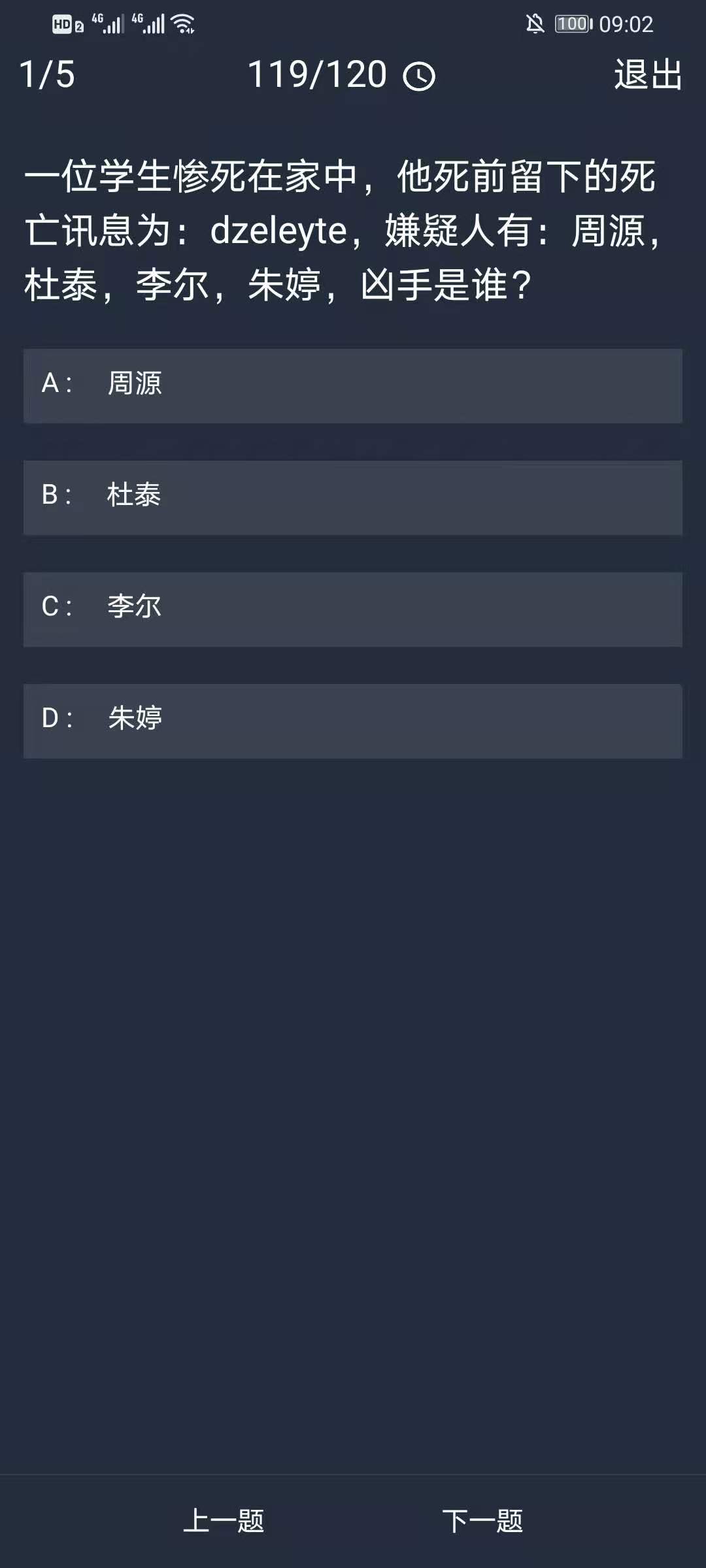Pick answer C: 李尔
The width and height of the screenshot is (706, 1568).
[x=353, y=609]
